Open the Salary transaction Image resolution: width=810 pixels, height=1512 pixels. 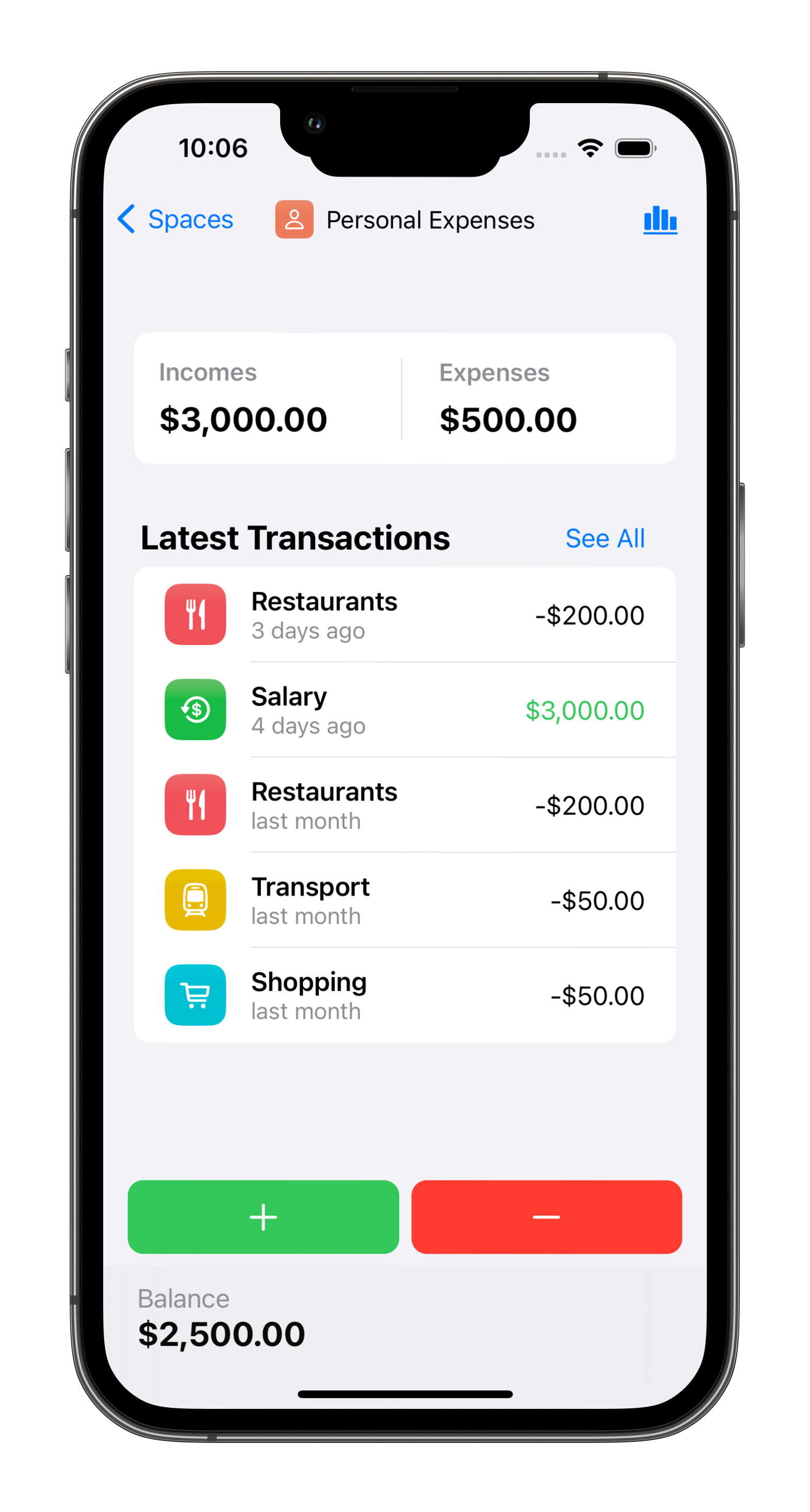tap(404, 710)
